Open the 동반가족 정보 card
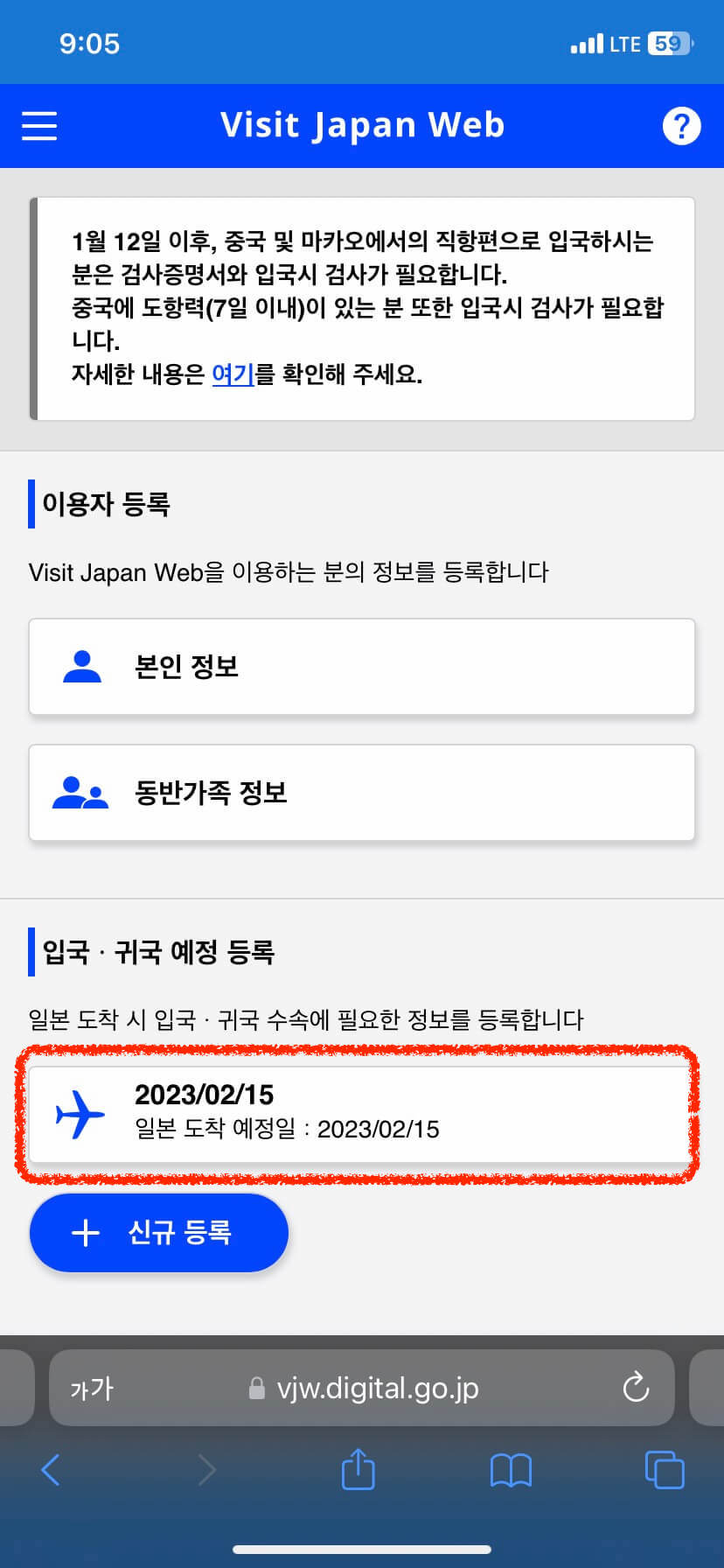The image size is (724, 1568). pyautogui.click(x=362, y=793)
